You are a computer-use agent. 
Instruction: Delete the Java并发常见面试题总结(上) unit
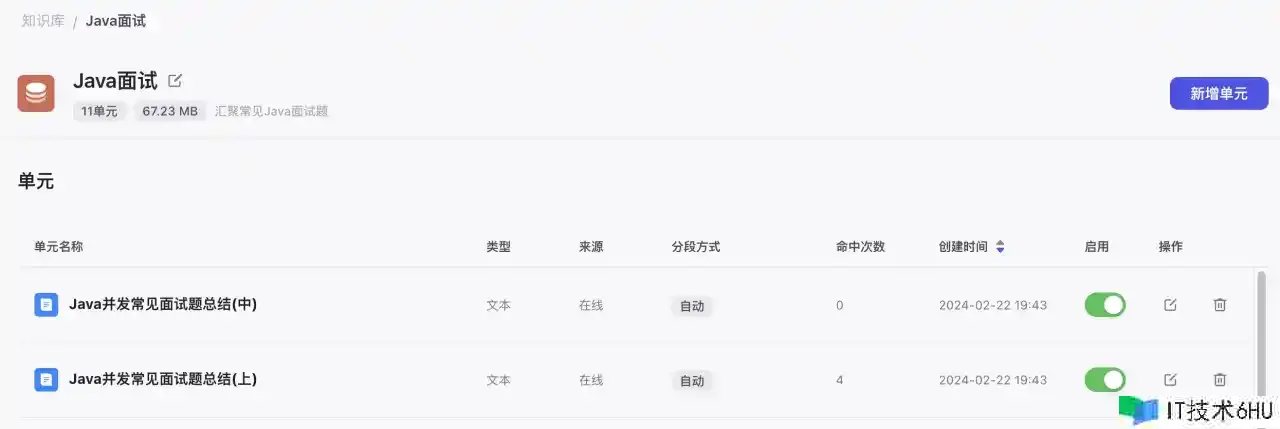coord(1219,380)
